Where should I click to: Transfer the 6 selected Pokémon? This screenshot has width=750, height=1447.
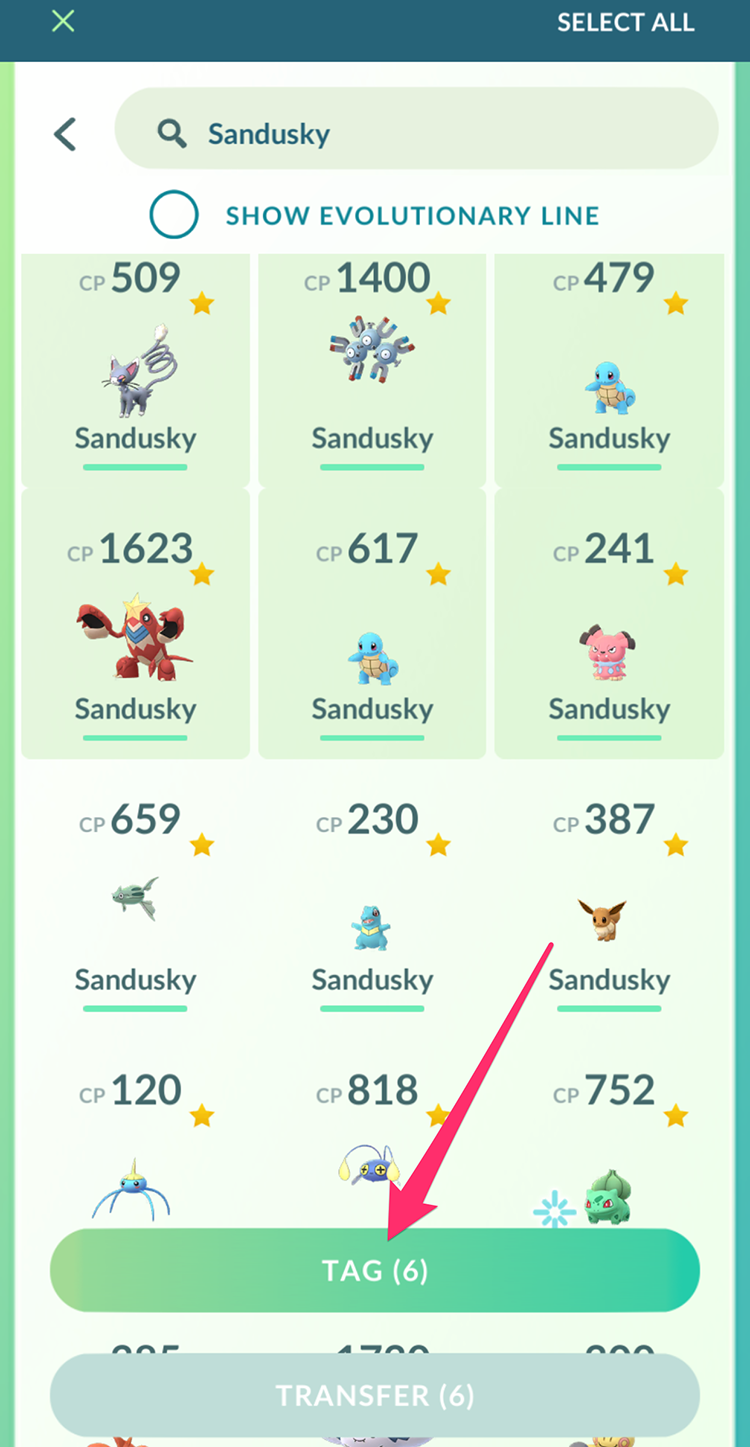375,1395
